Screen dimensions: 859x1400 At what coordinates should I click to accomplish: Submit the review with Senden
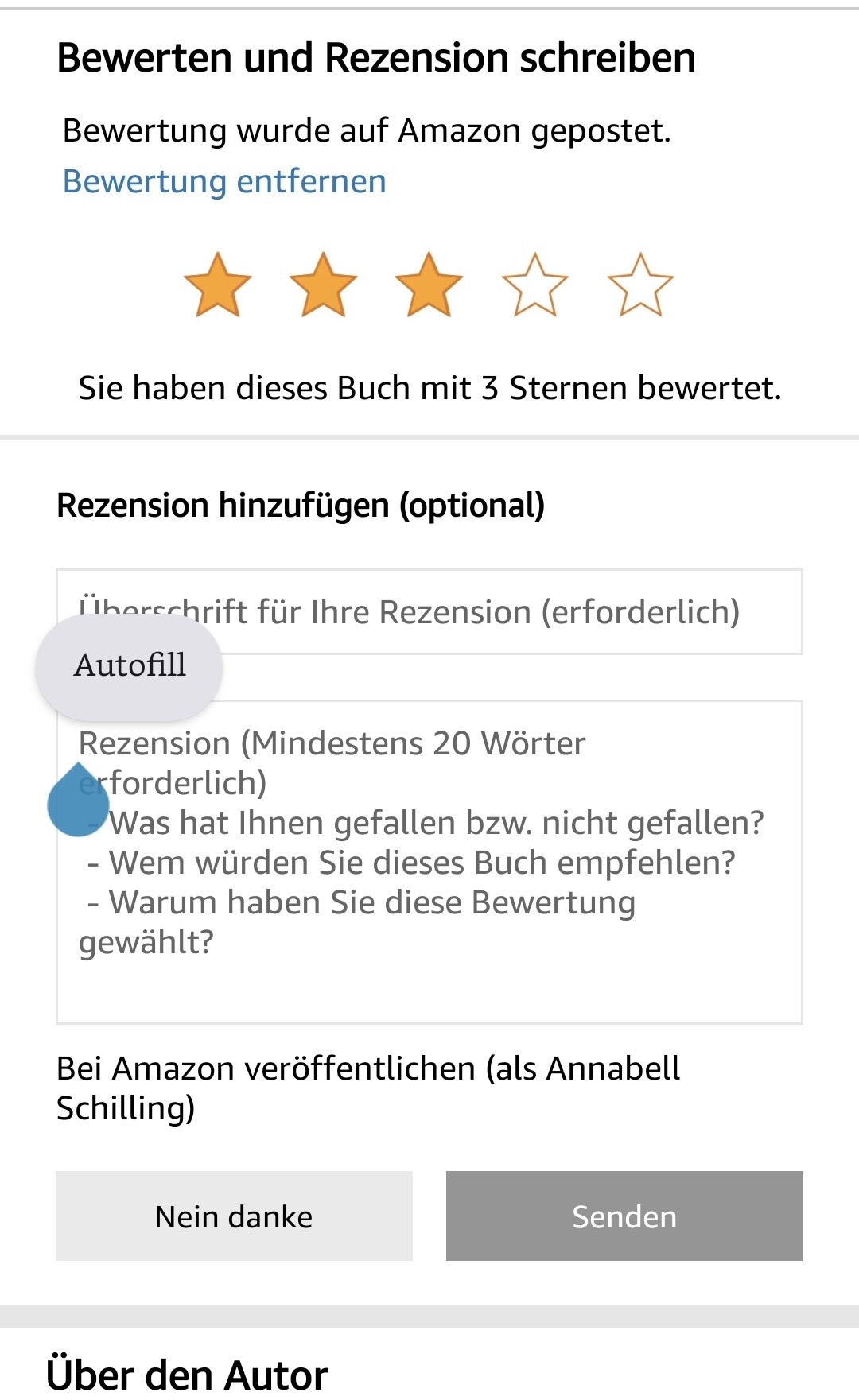624,1216
